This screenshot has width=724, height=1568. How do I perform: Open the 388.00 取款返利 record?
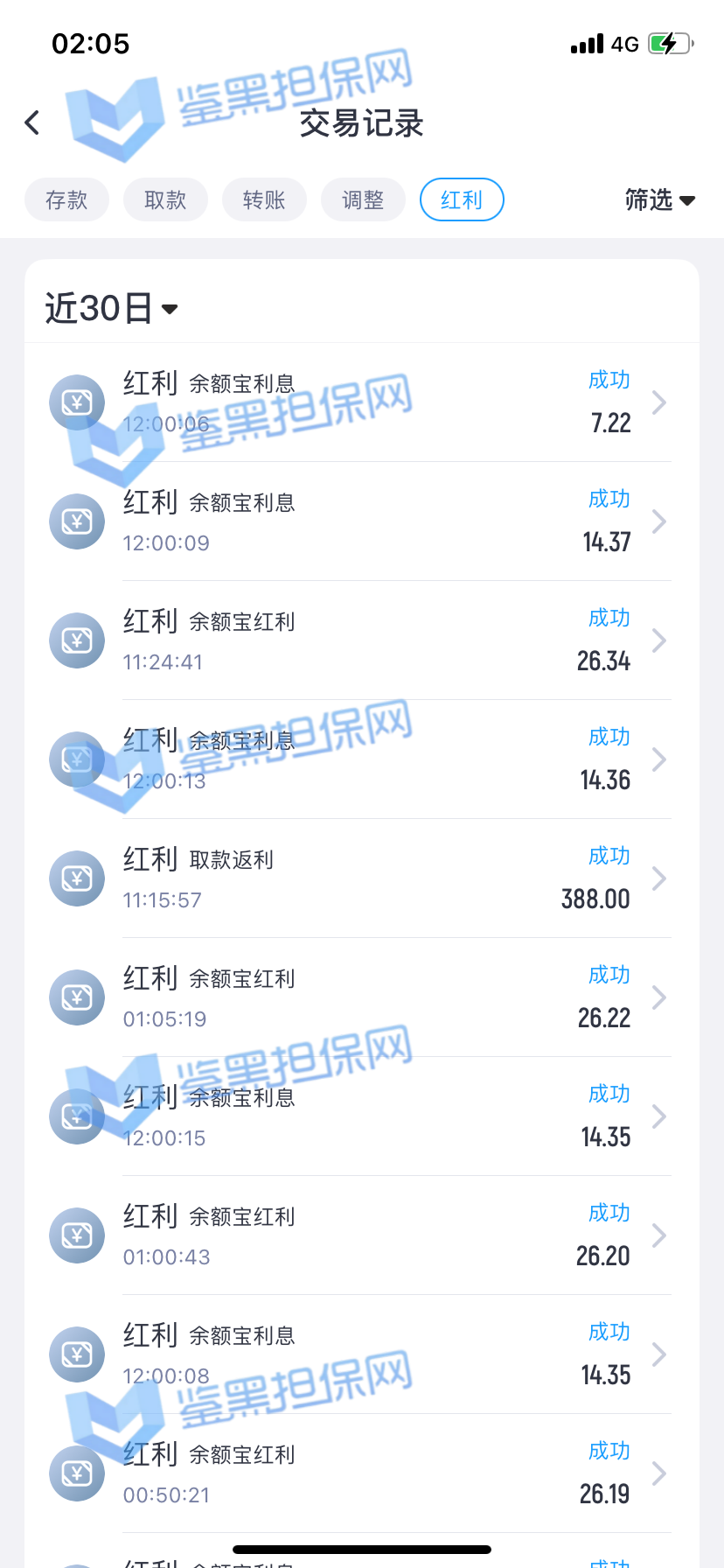click(362, 878)
